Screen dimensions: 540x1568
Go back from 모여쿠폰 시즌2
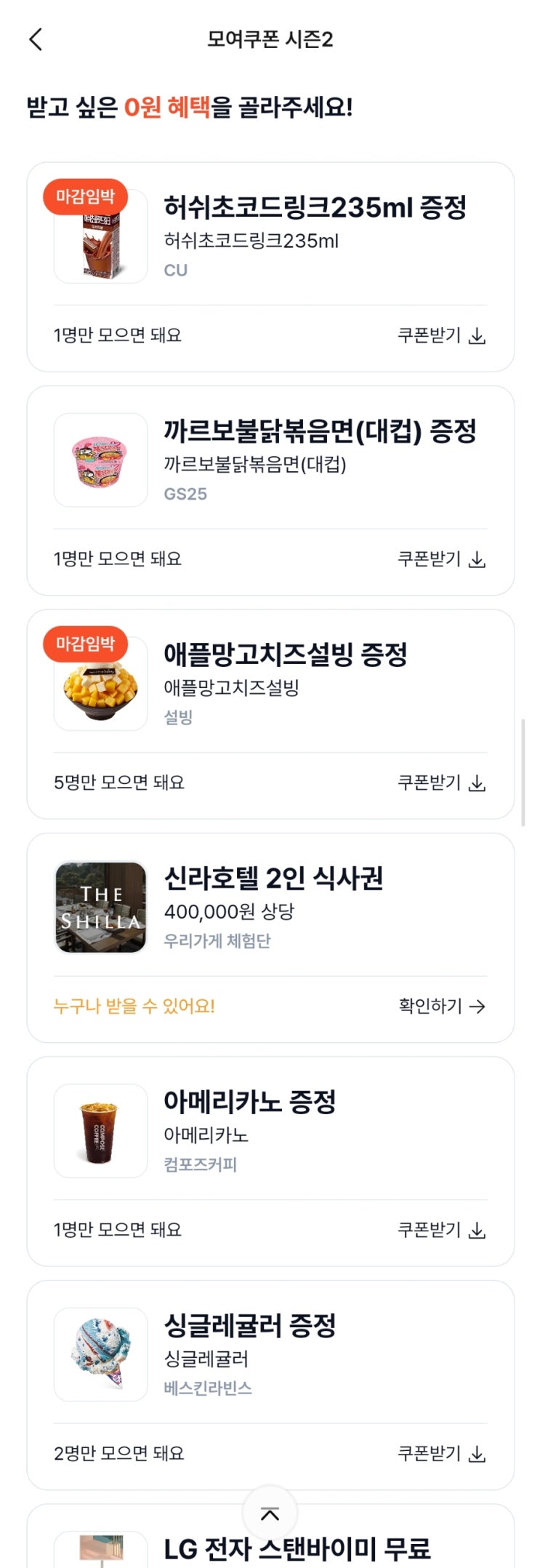(36, 39)
